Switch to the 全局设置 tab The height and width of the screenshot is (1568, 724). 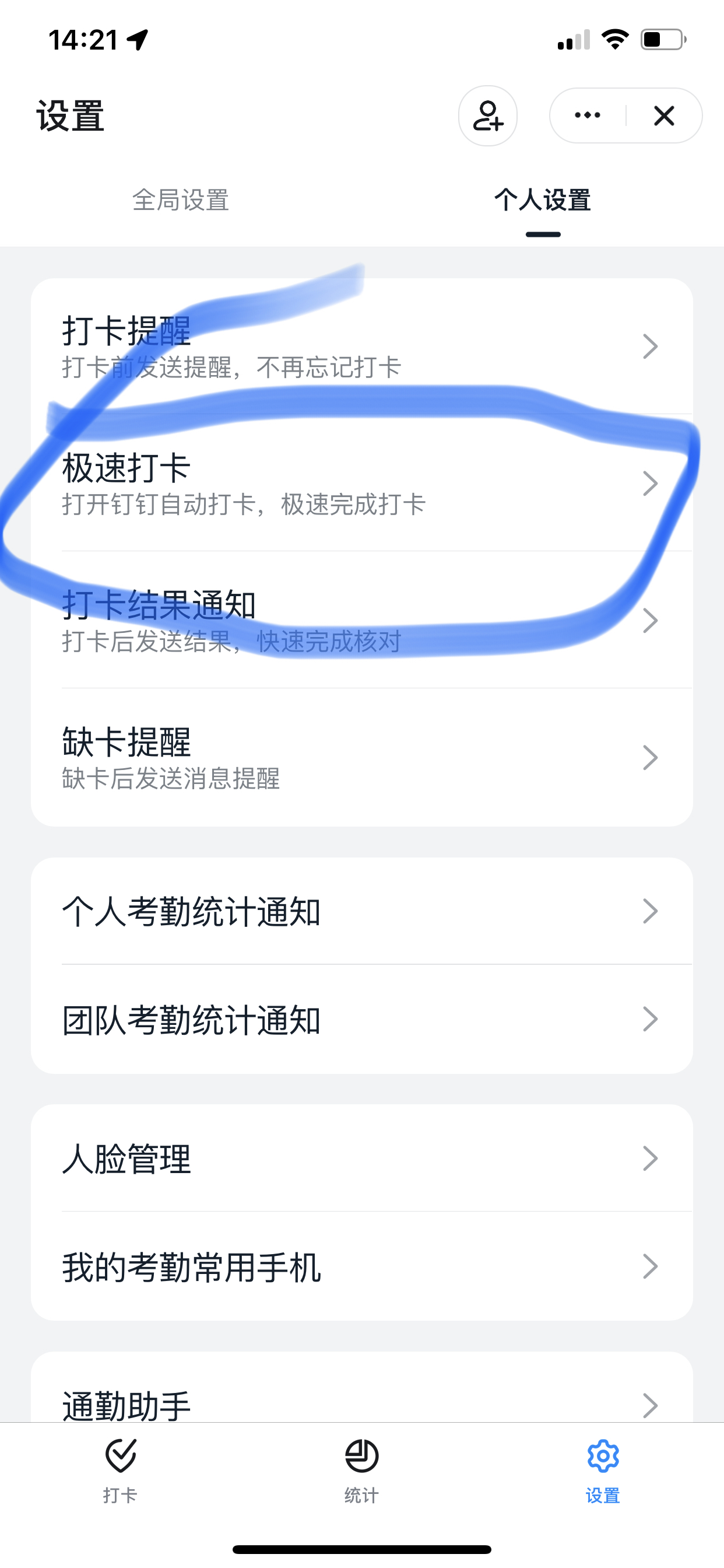[x=181, y=200]
